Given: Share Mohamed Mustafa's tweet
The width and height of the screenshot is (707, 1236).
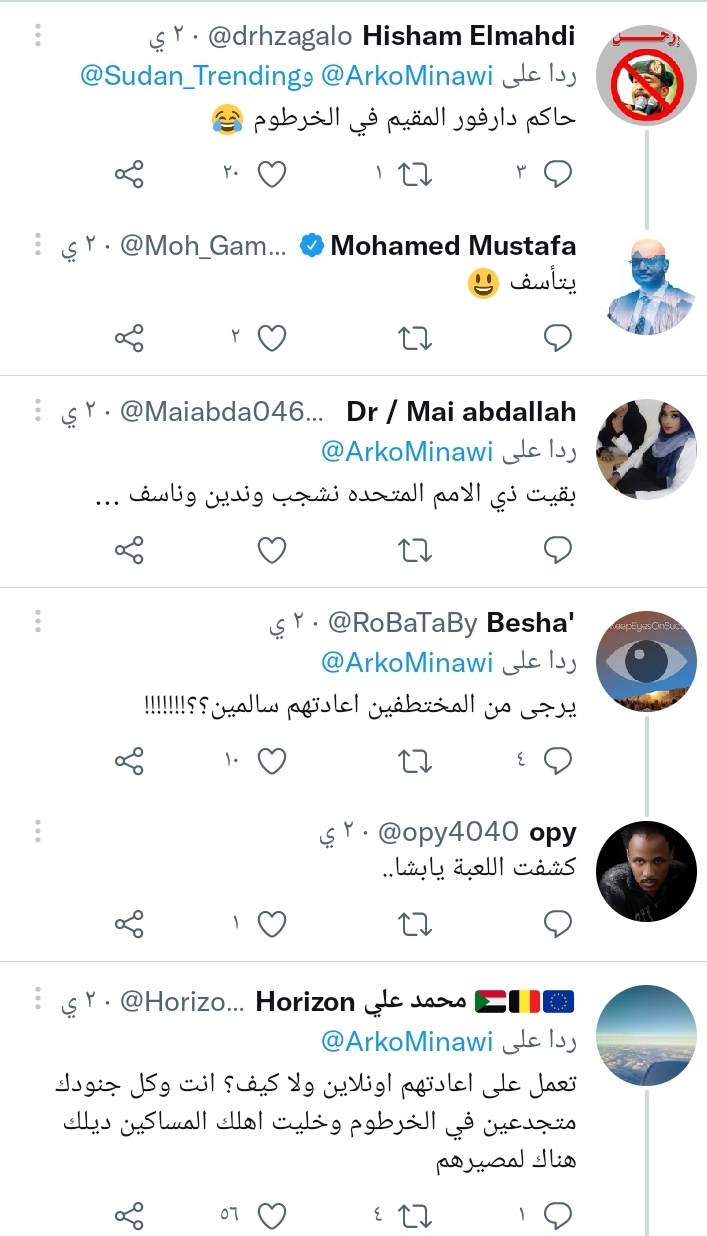Looking at the screenshot, I should 130,339.
